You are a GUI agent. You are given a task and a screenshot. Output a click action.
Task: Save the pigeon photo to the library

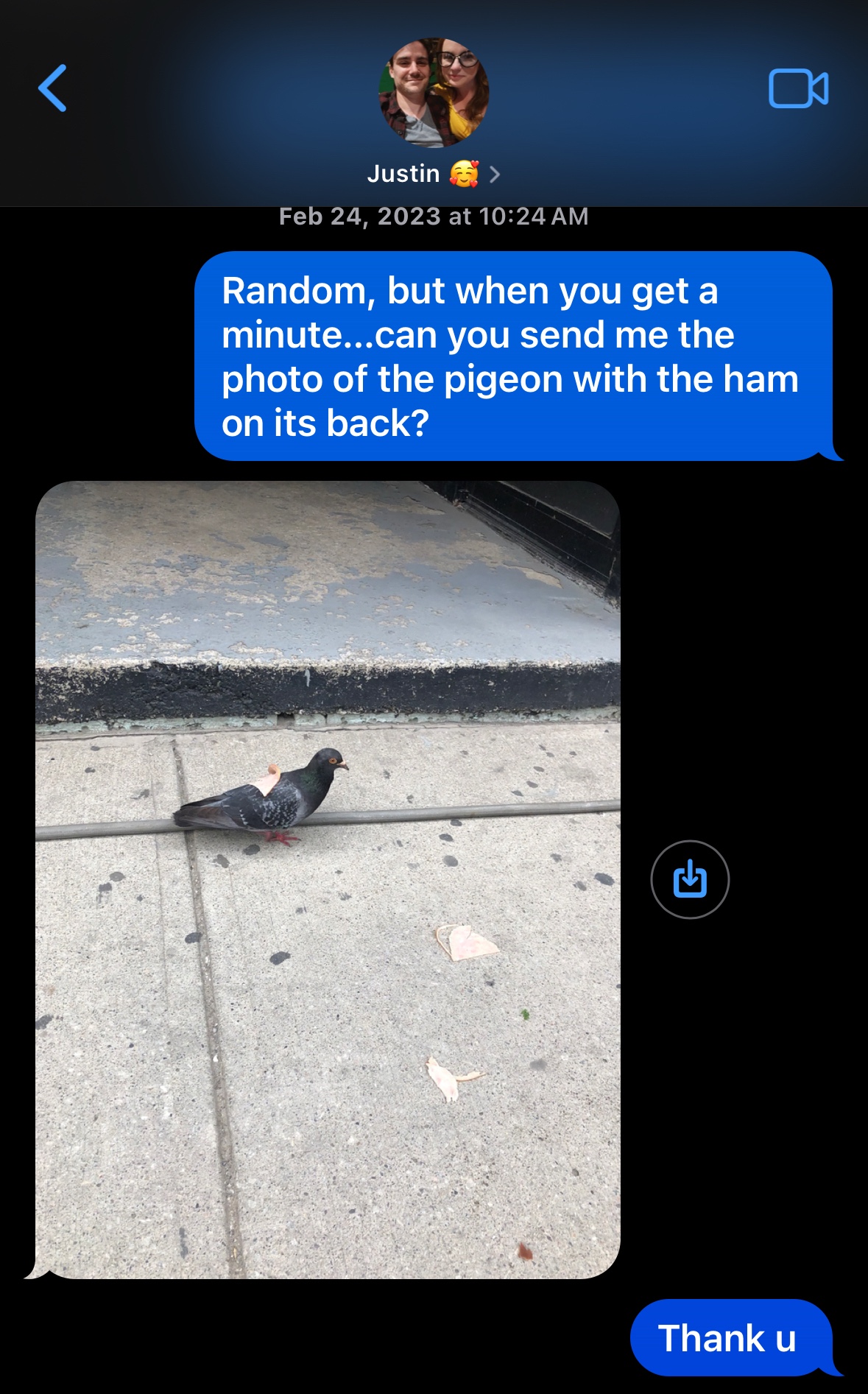[x=690, y=879]
